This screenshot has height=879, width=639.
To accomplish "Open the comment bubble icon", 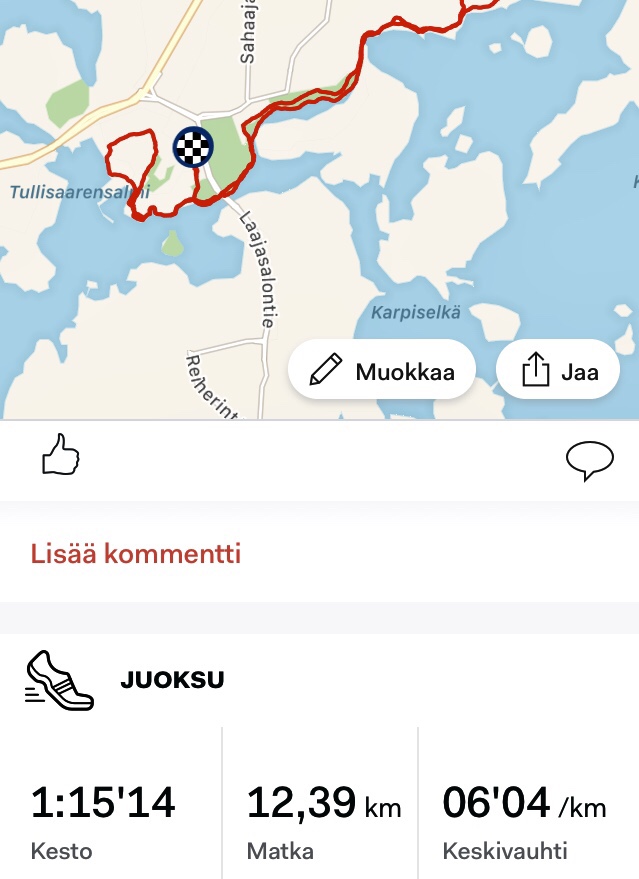I will [x=589, y=461].
